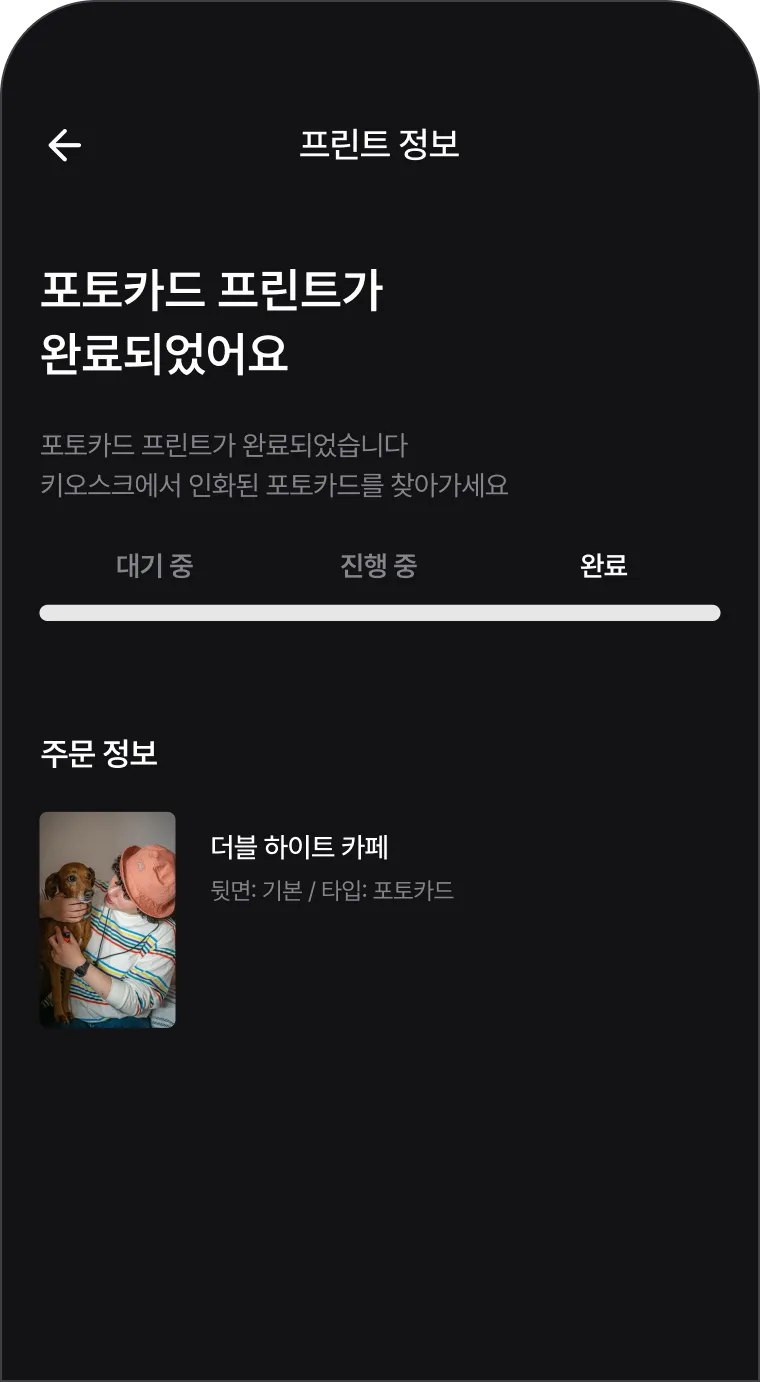
Task: Navigate back using the top-left arrow
Action: [63, 143]
